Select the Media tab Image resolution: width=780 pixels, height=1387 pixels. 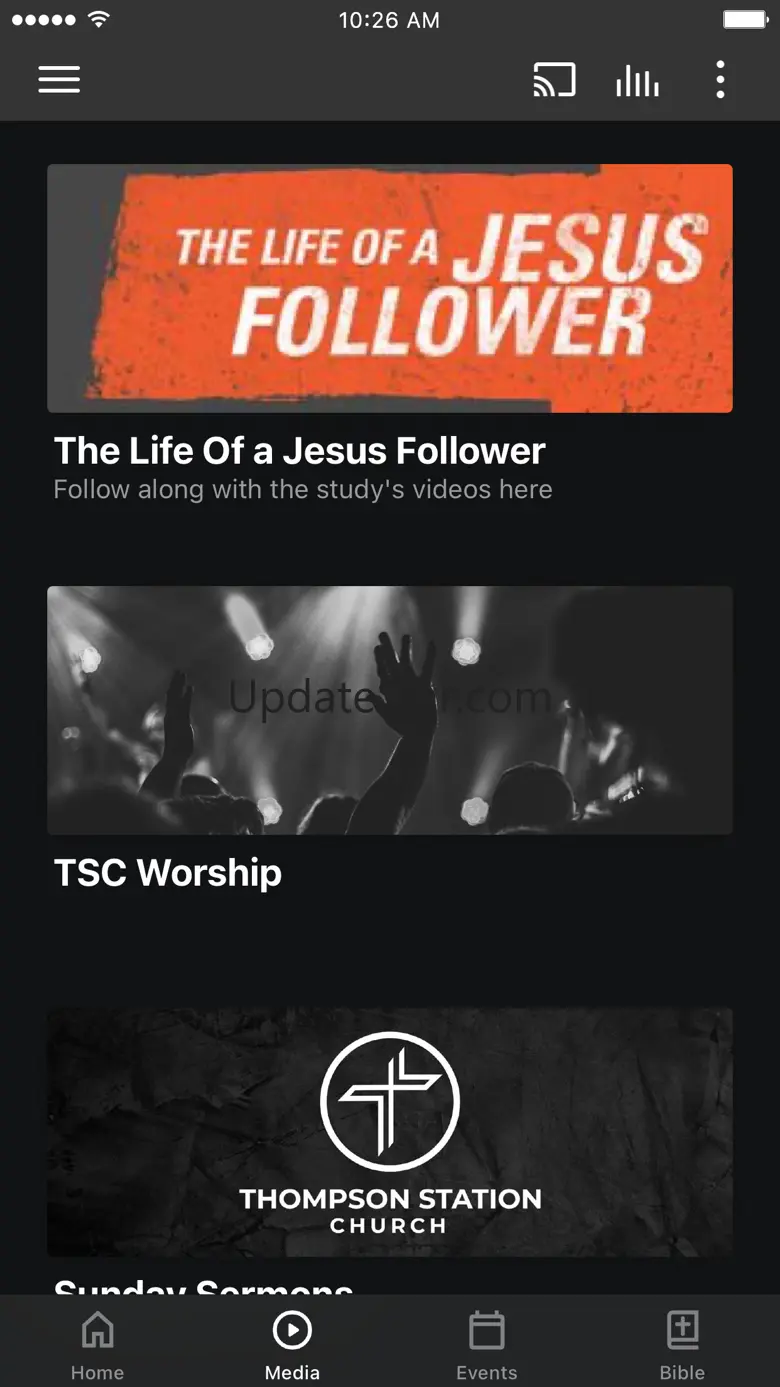(x=292, y=1345)
